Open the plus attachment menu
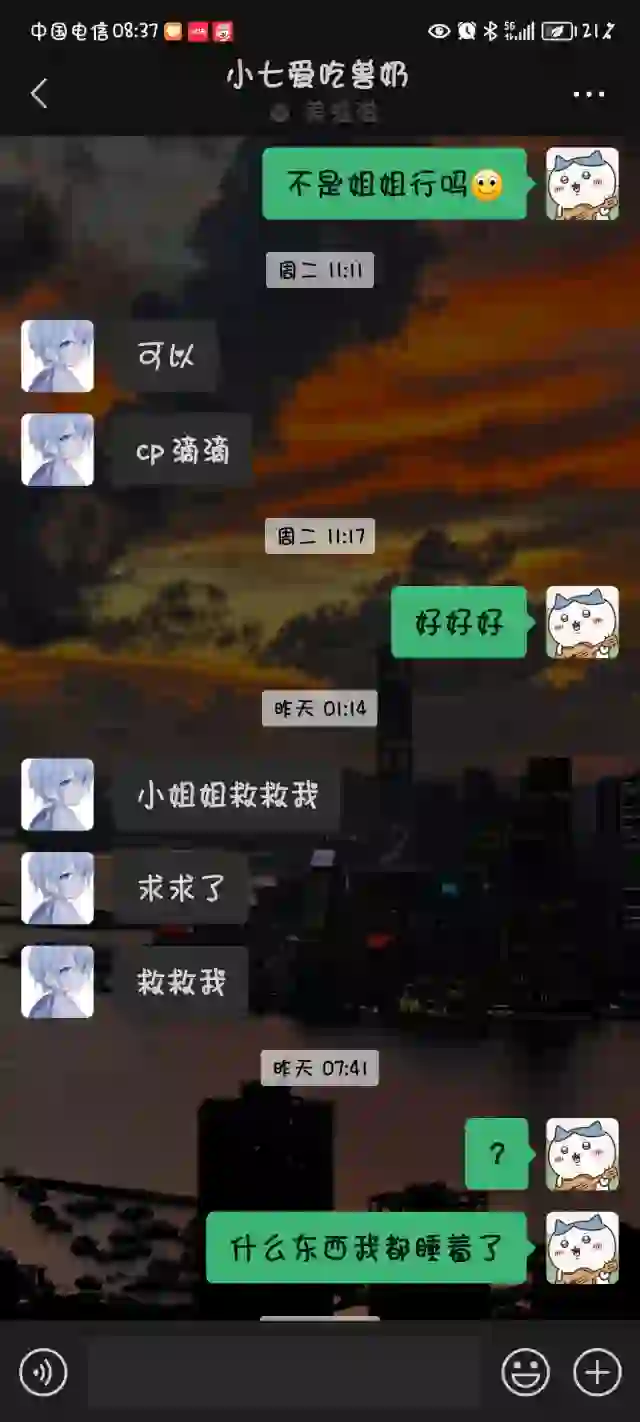This screenshot has width=640, height=1422. click(597, 1372)
